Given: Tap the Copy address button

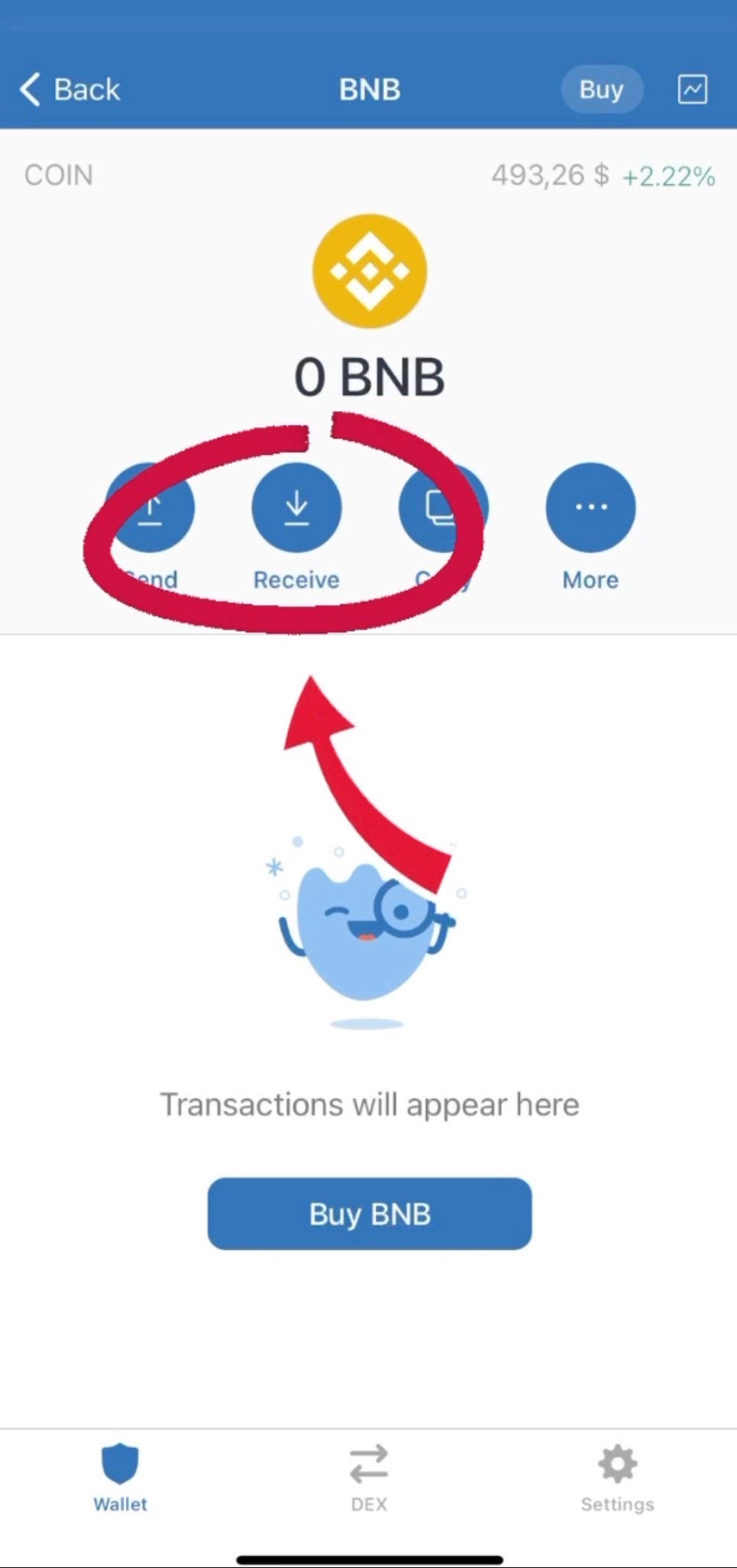Looking at the screenshot, I should (443, 508).
